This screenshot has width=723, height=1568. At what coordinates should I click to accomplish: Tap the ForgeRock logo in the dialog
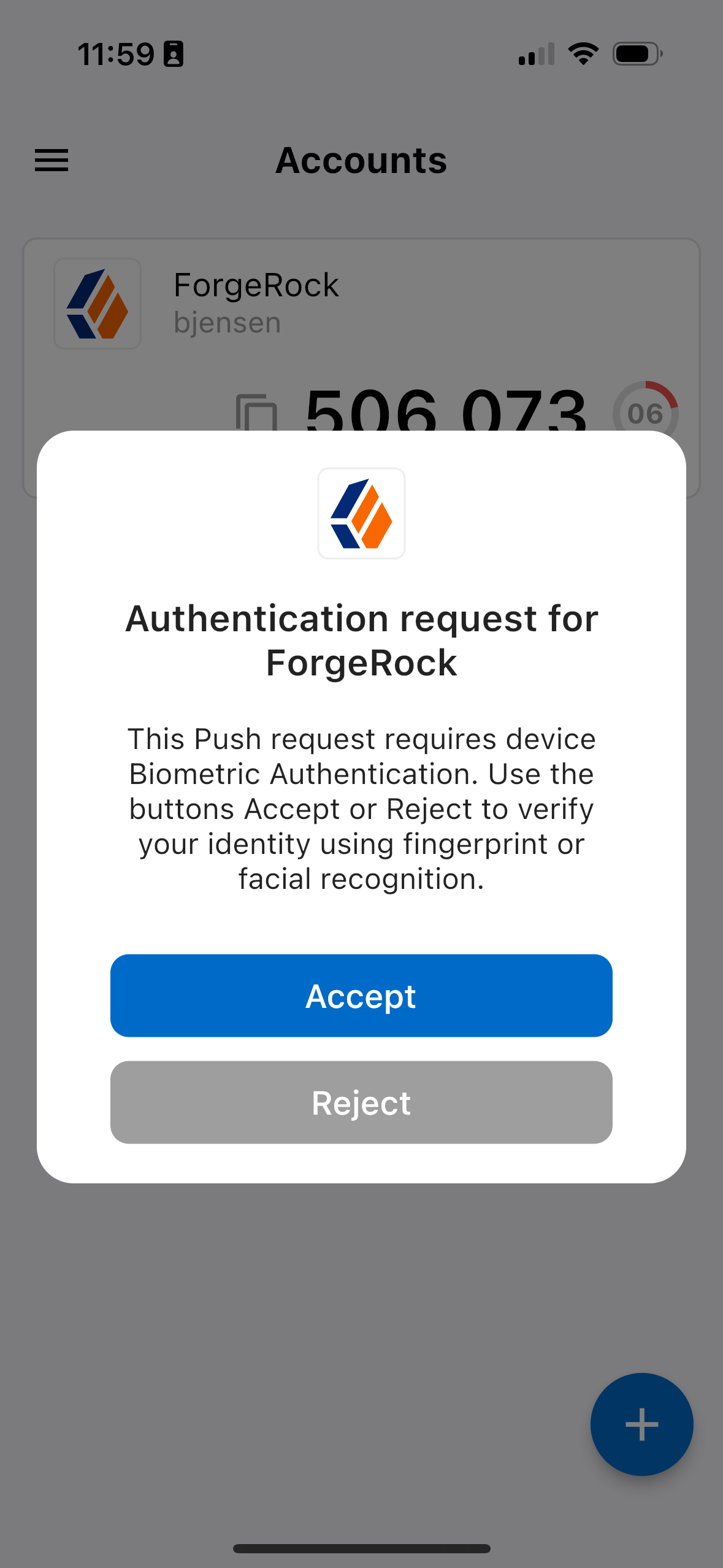pyautogui.click(x=361, y=514)
